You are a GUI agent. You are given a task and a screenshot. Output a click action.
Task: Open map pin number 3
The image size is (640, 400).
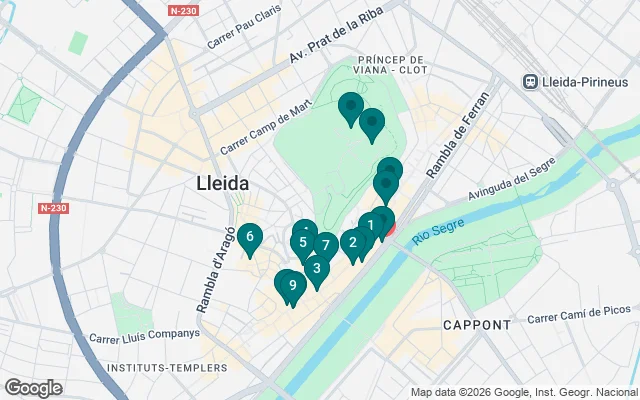coord(316,268)
